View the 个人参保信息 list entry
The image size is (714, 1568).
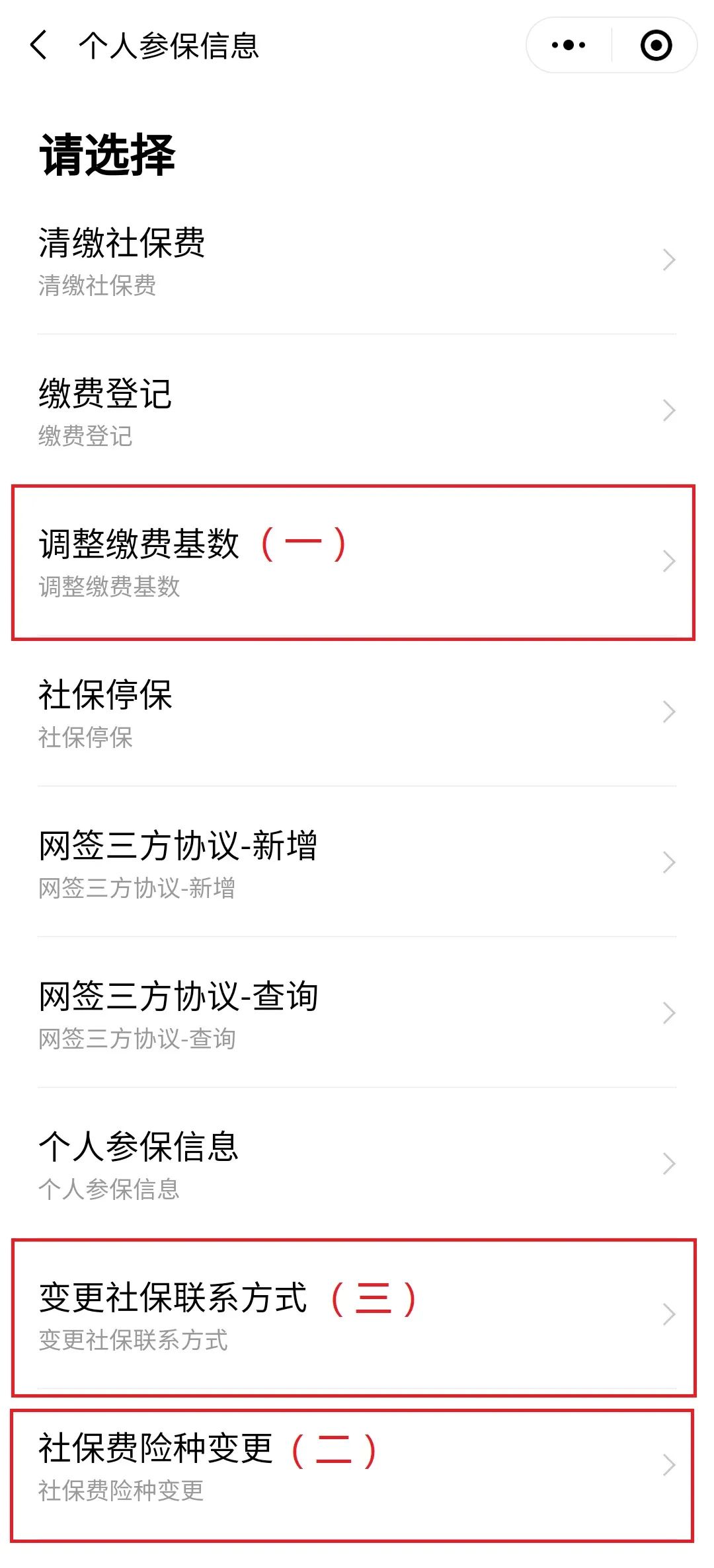pyautogui.click(x=357, y=1164)
